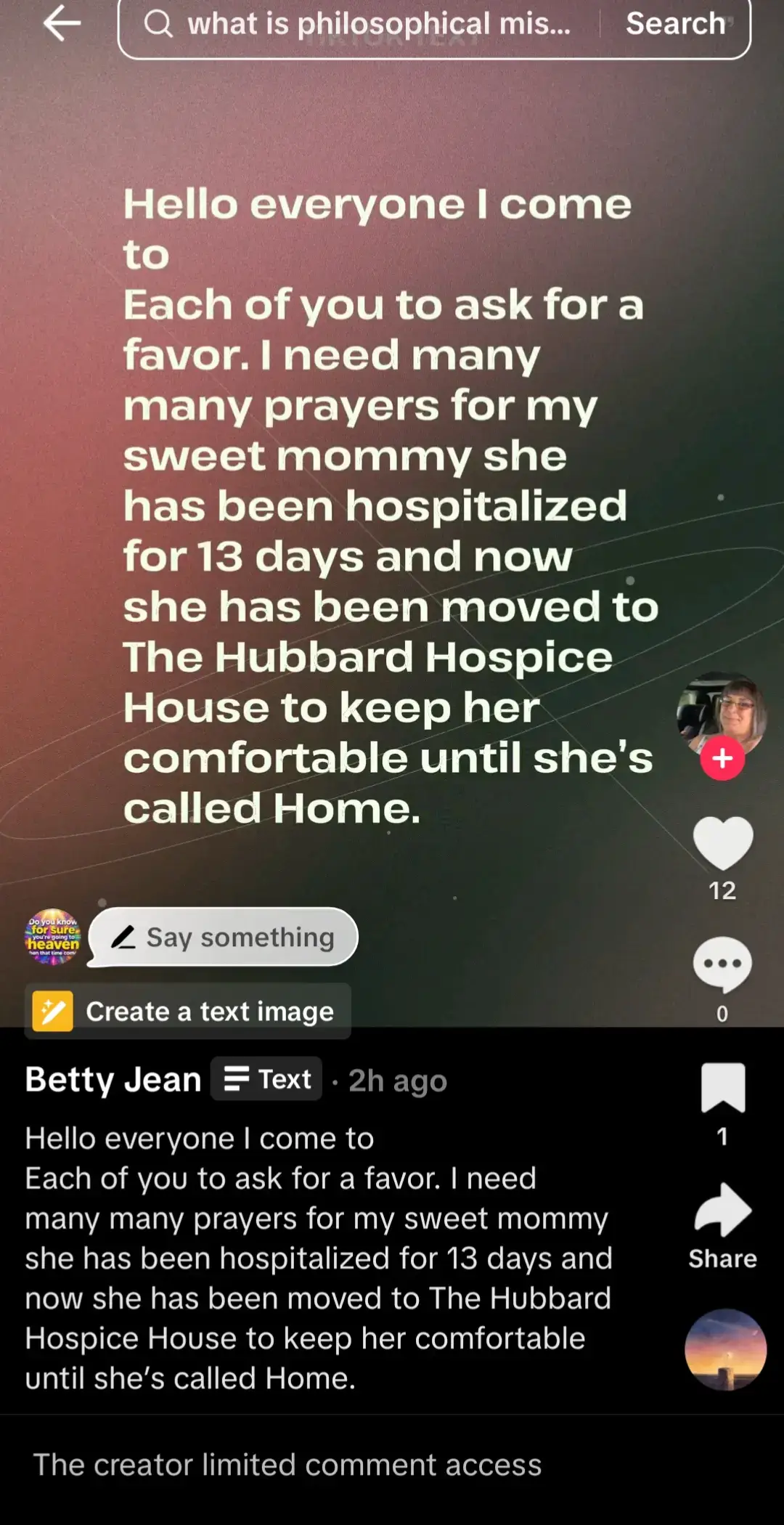Bookmark this post
Screen dimensions: 784x1525
(722, 1088)
